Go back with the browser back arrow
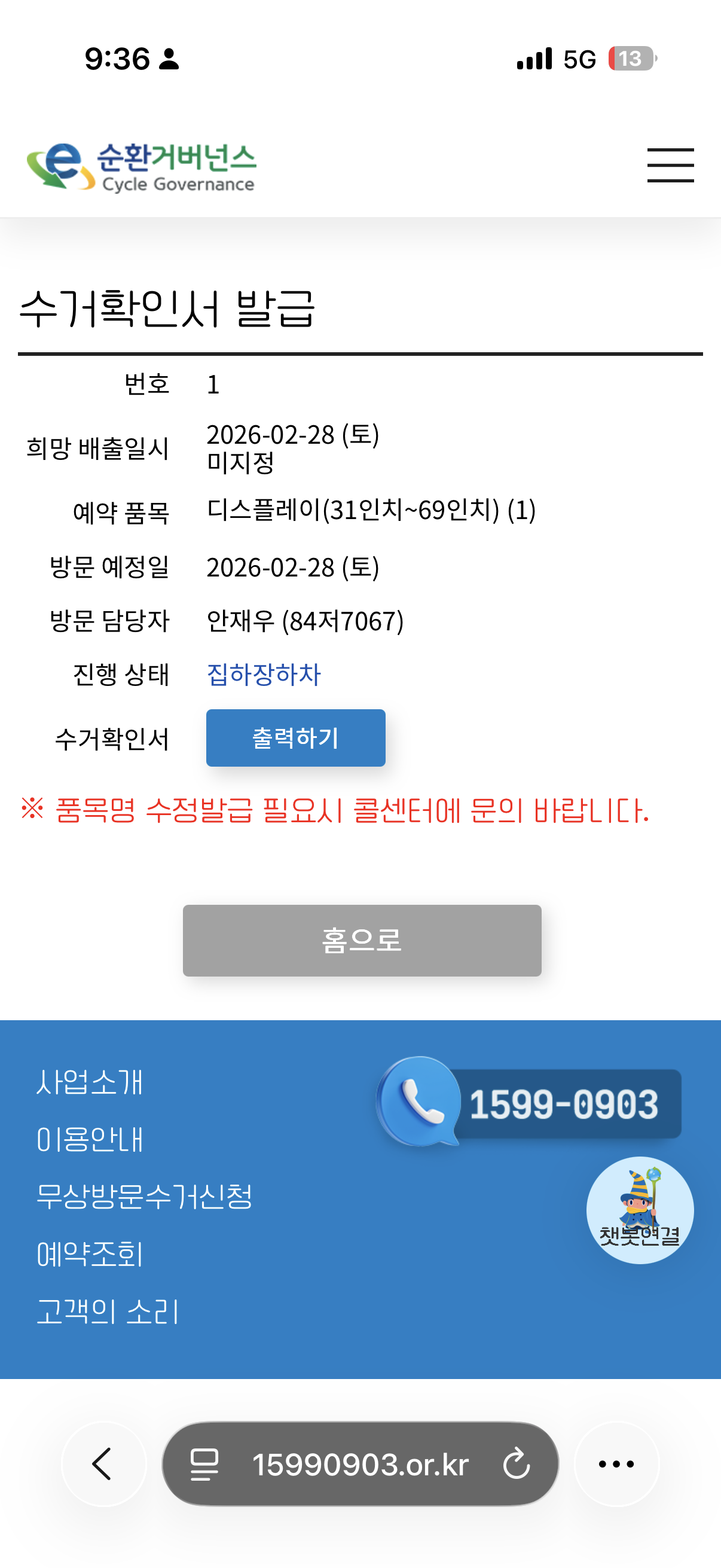This screenshot has height=1568, width=721. [x=103, y=1463]
